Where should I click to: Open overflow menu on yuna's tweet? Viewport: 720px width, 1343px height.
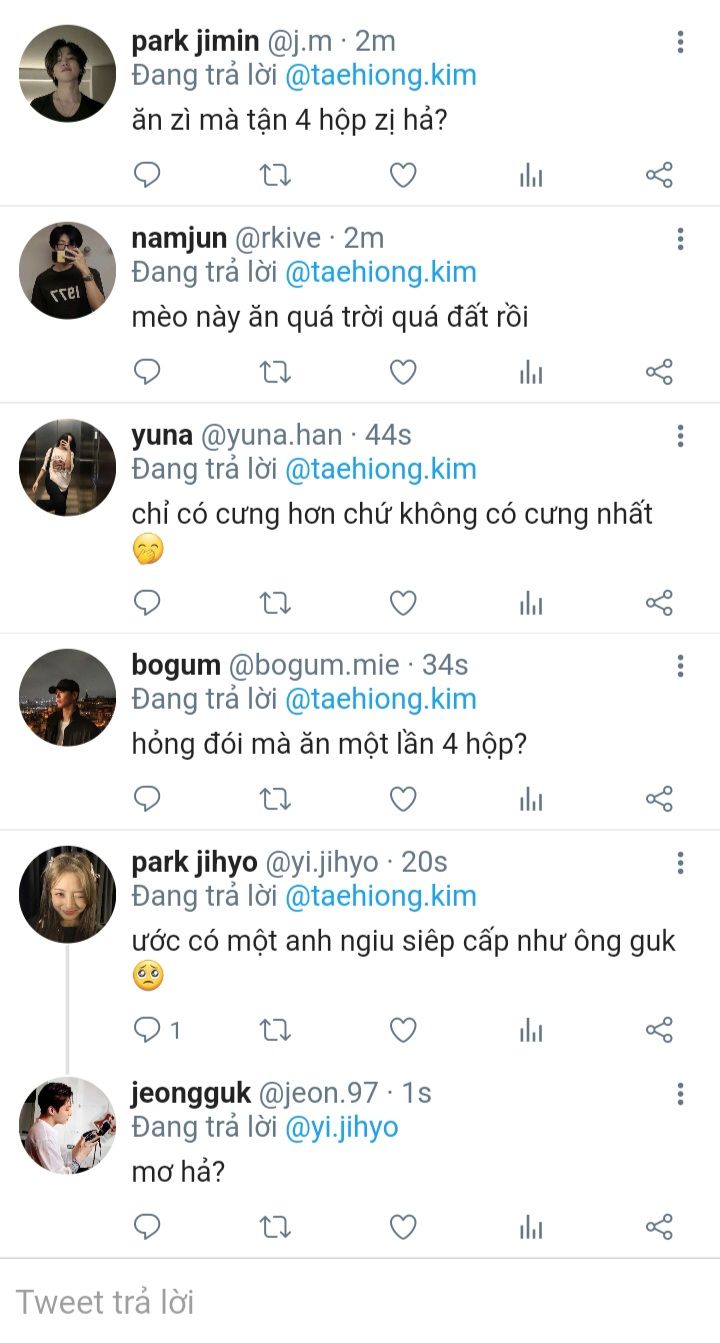(x=680, y=435)
